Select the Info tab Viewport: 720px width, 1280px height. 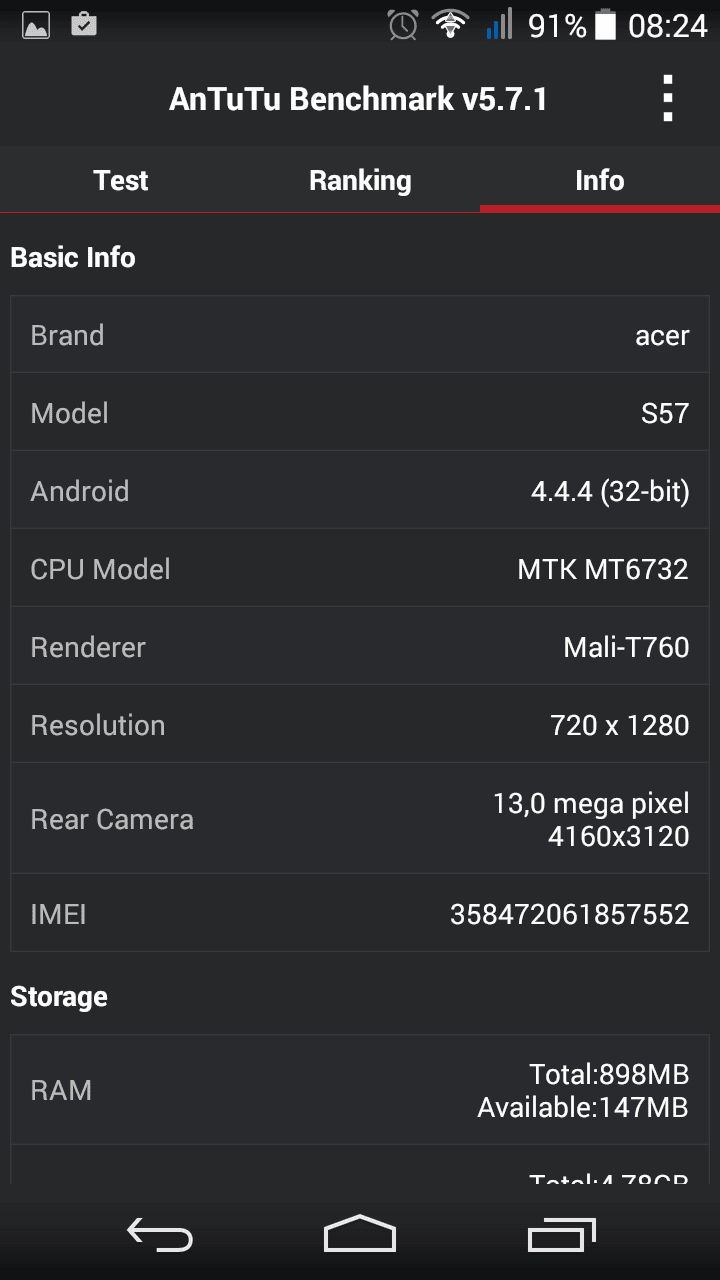[599, 180]
